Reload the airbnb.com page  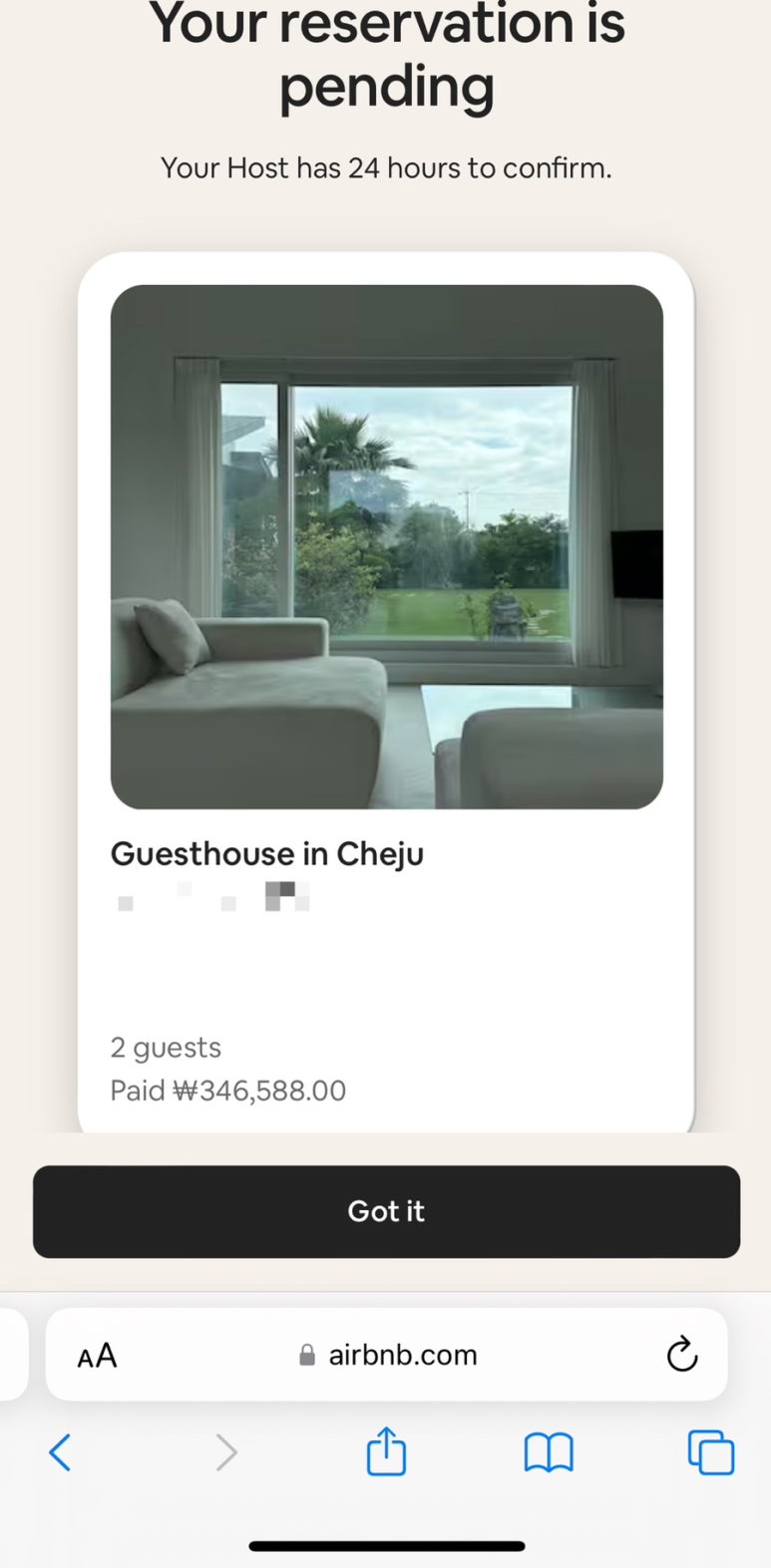point(682,1355)
